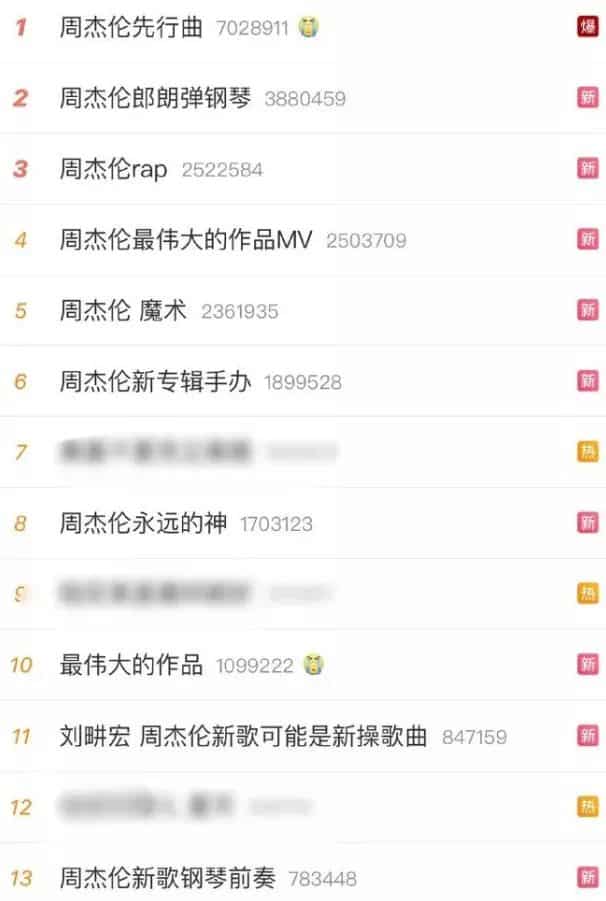Open the 周杰伦永远的神 hot search

click(x=143, y=523)
